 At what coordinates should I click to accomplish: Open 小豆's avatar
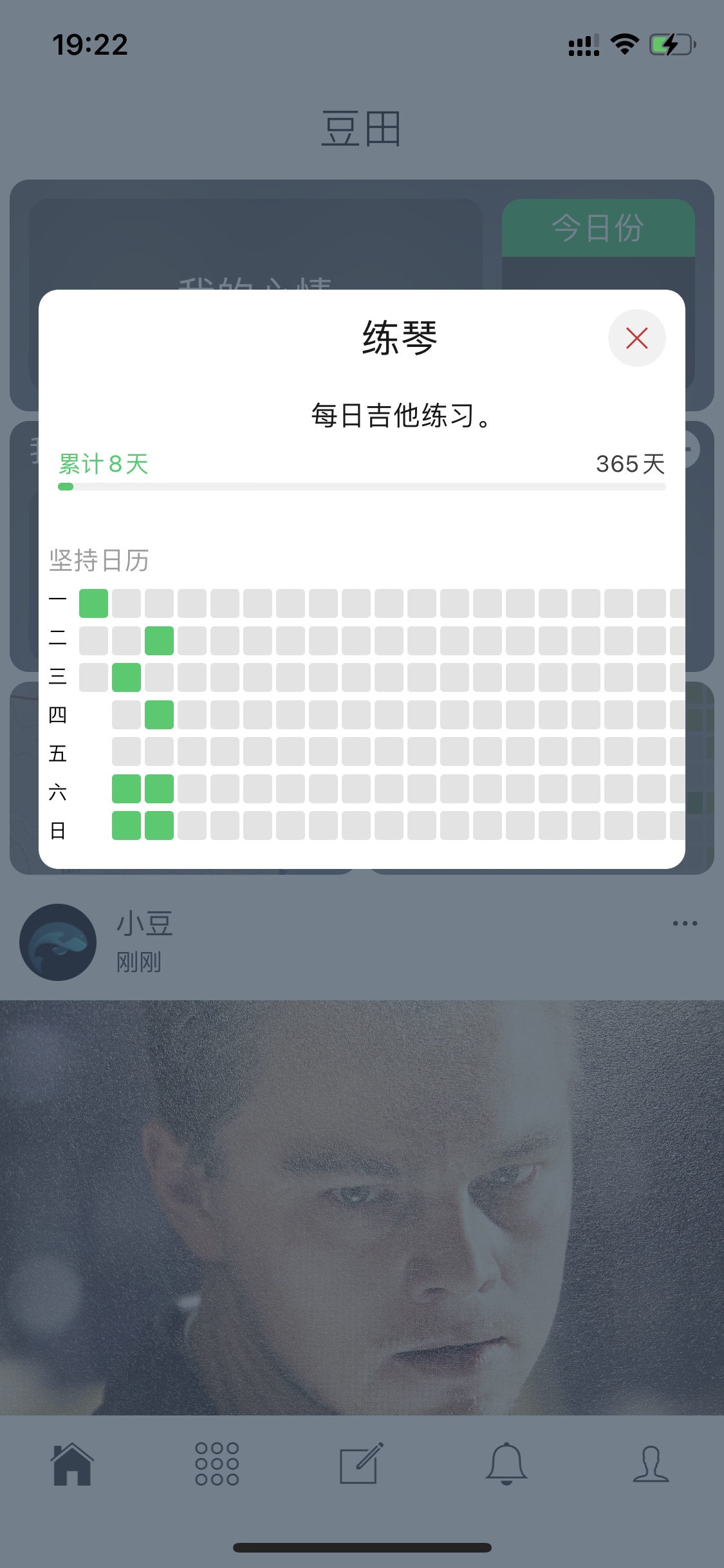pos(58,942)
